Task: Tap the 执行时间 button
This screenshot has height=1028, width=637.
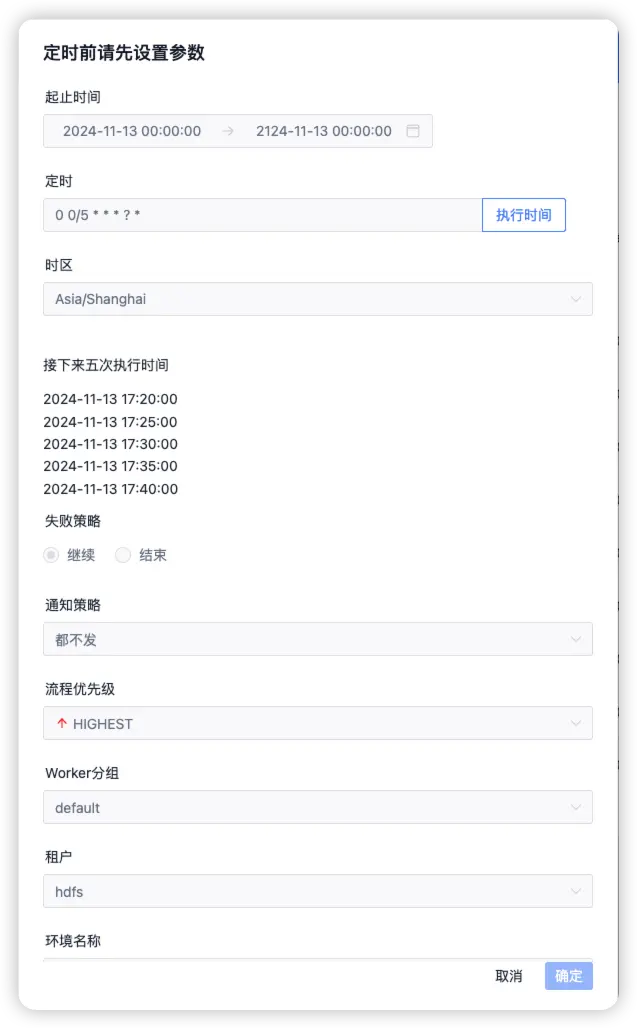Action: point(524,215)
